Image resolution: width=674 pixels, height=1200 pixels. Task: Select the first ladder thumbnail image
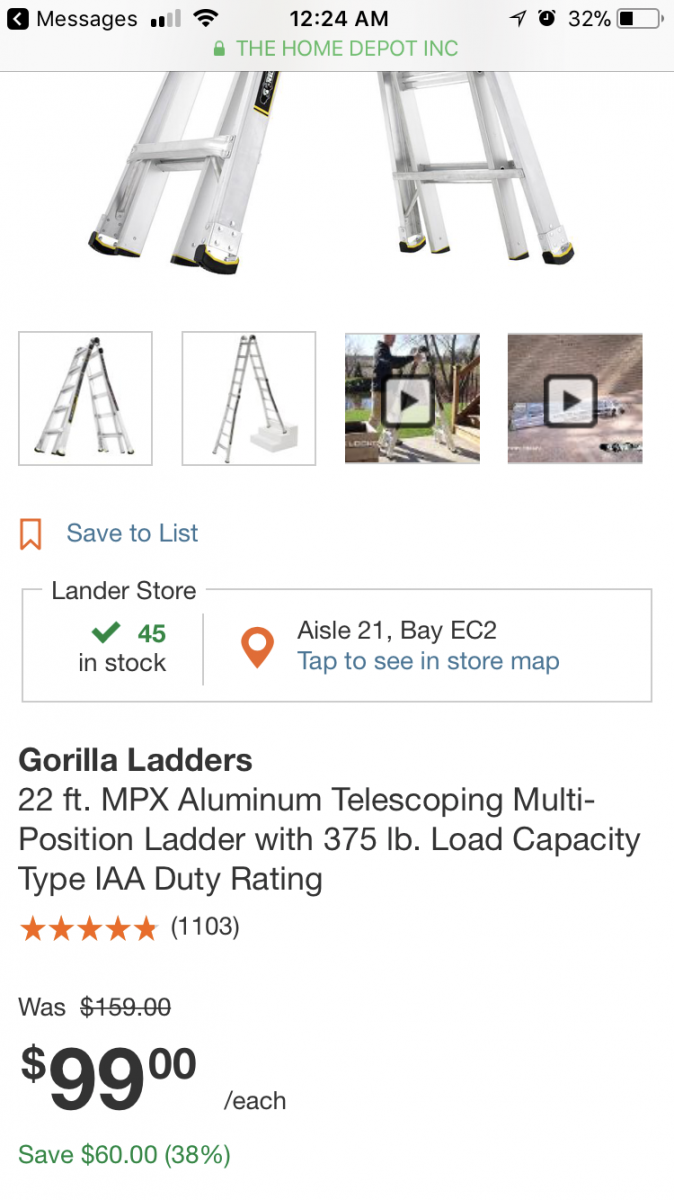coord(86,398)
